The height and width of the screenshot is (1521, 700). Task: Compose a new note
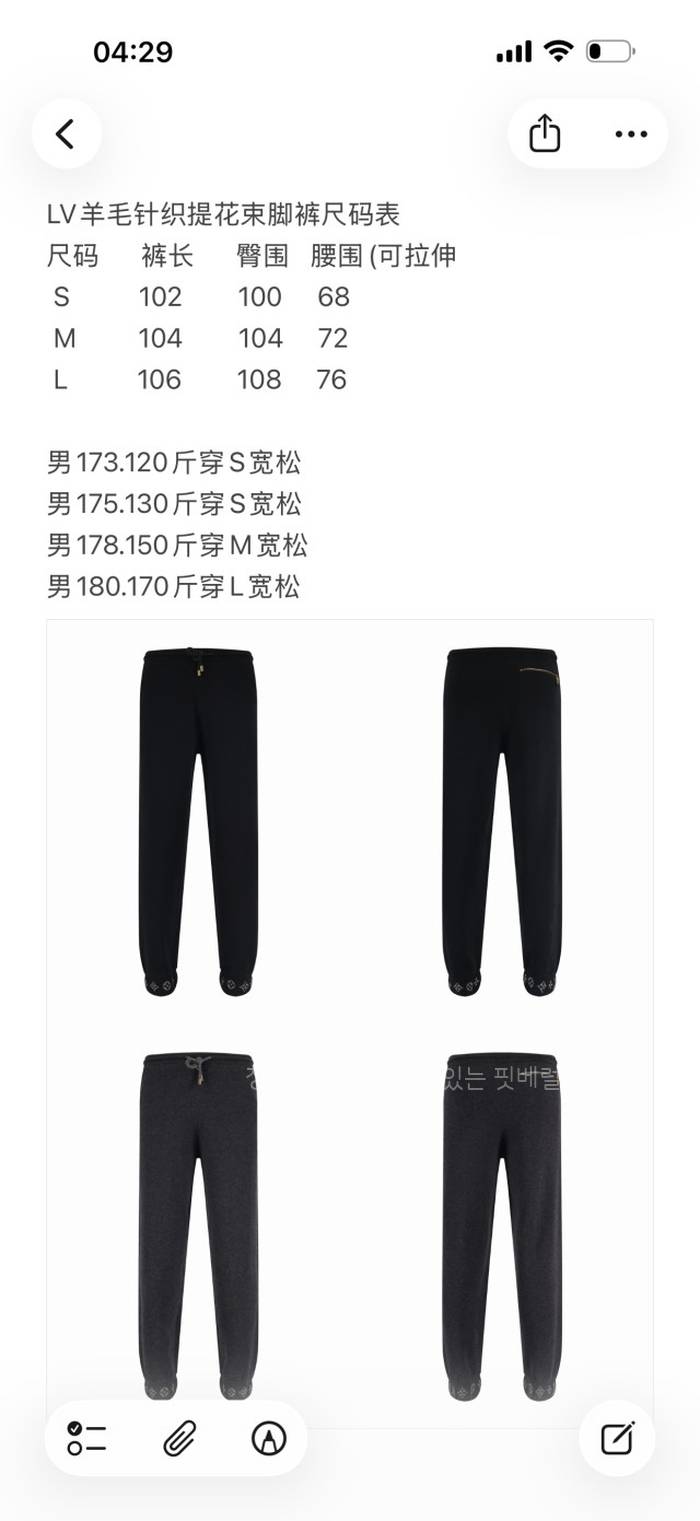(617, 1438)
